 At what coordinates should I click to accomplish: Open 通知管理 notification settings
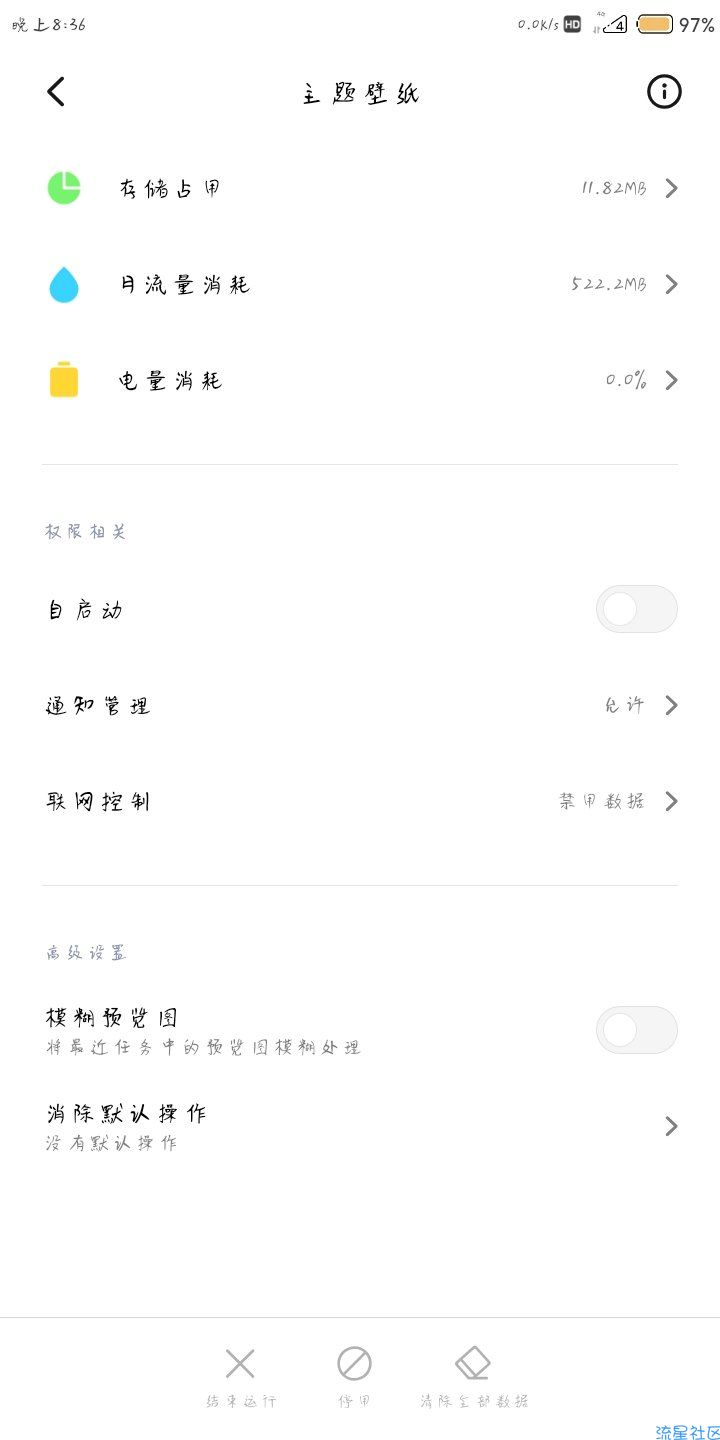360,705
